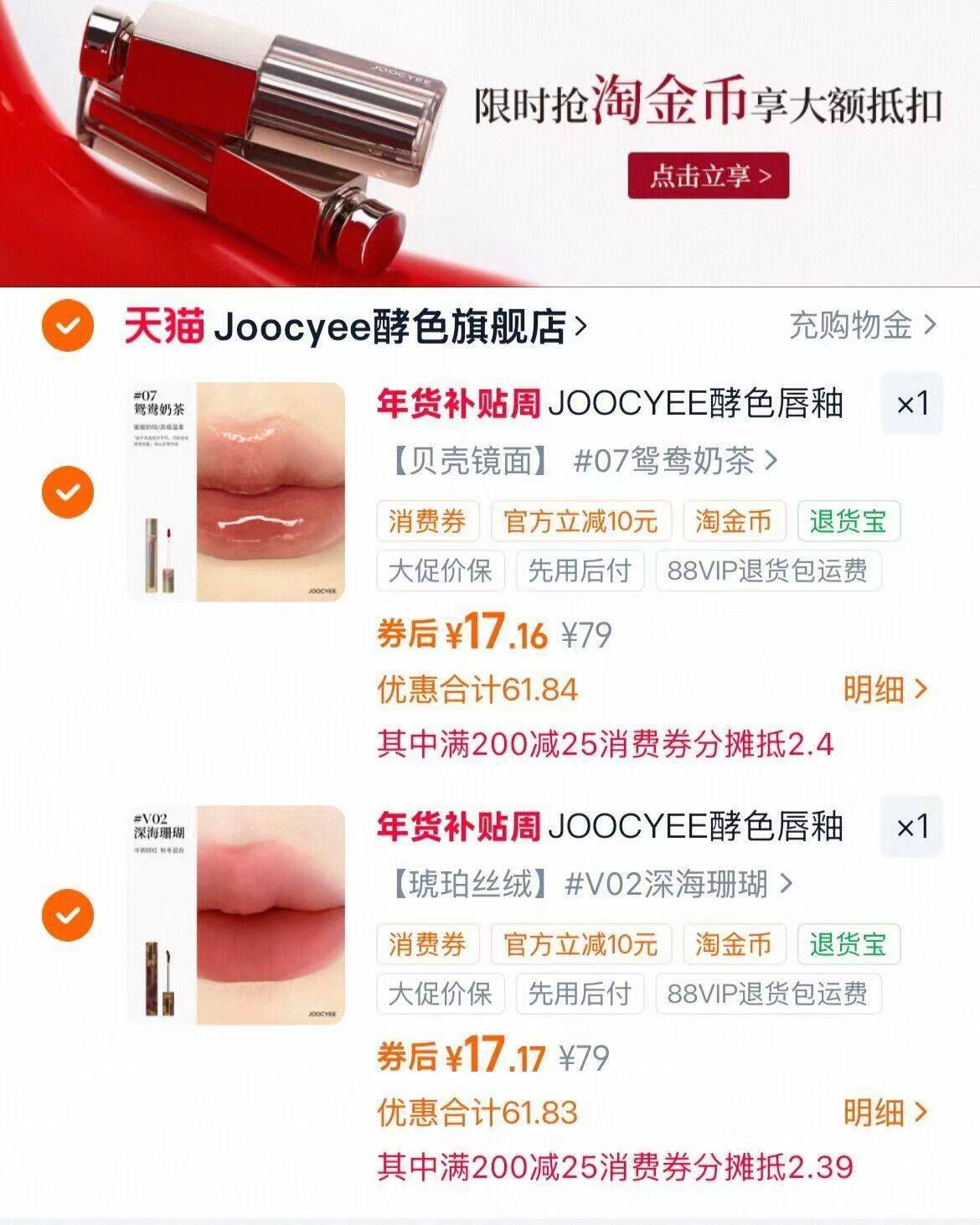Click the 消费券 tag on first item
Screen dimensions: 980x1225
(x=429, y=522)
